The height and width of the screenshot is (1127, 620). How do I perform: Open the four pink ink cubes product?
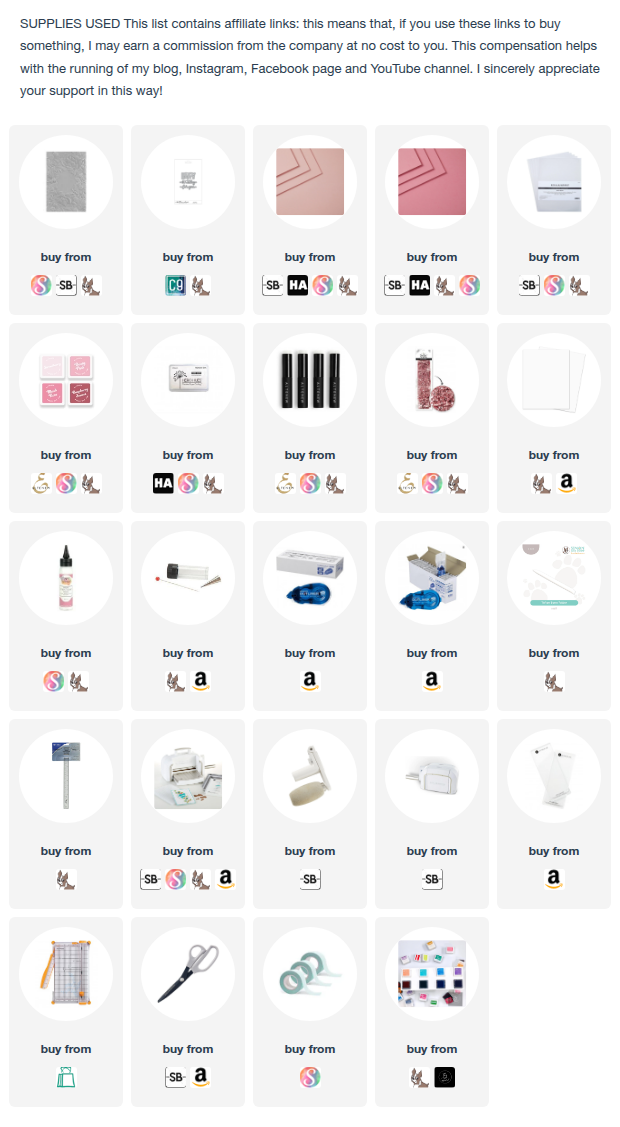(x=66, y=380)
